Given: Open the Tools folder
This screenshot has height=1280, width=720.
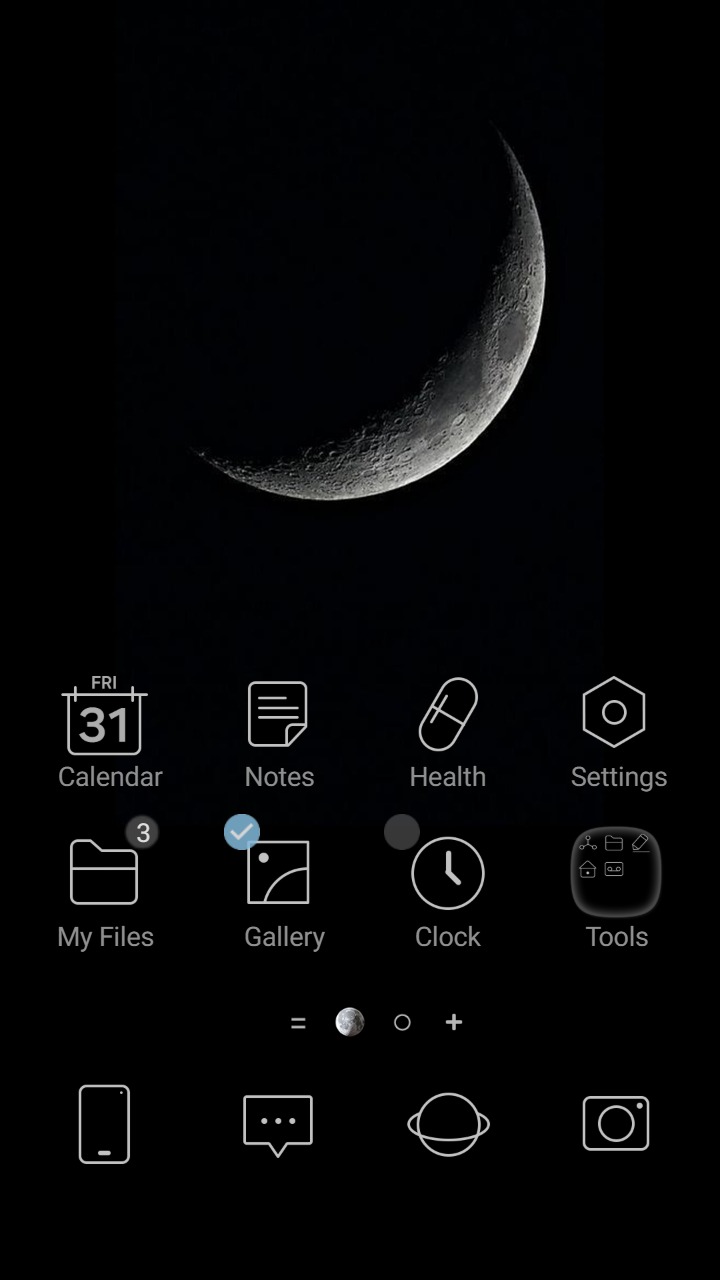Looking at the screenshot, I should pyautogui.click(x=617, y=870).
